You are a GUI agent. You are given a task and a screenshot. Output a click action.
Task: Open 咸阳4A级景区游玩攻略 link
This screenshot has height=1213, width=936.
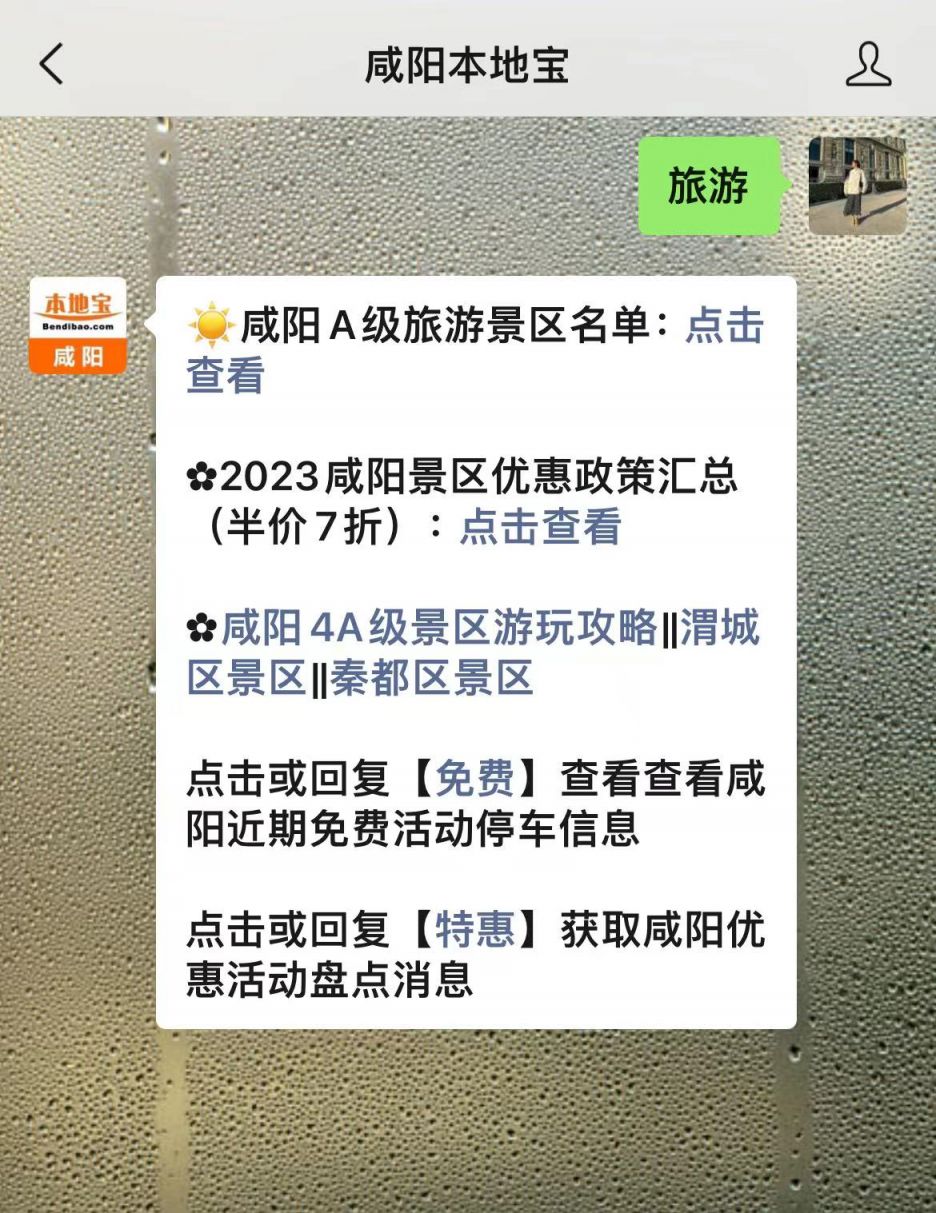[439, 629]
